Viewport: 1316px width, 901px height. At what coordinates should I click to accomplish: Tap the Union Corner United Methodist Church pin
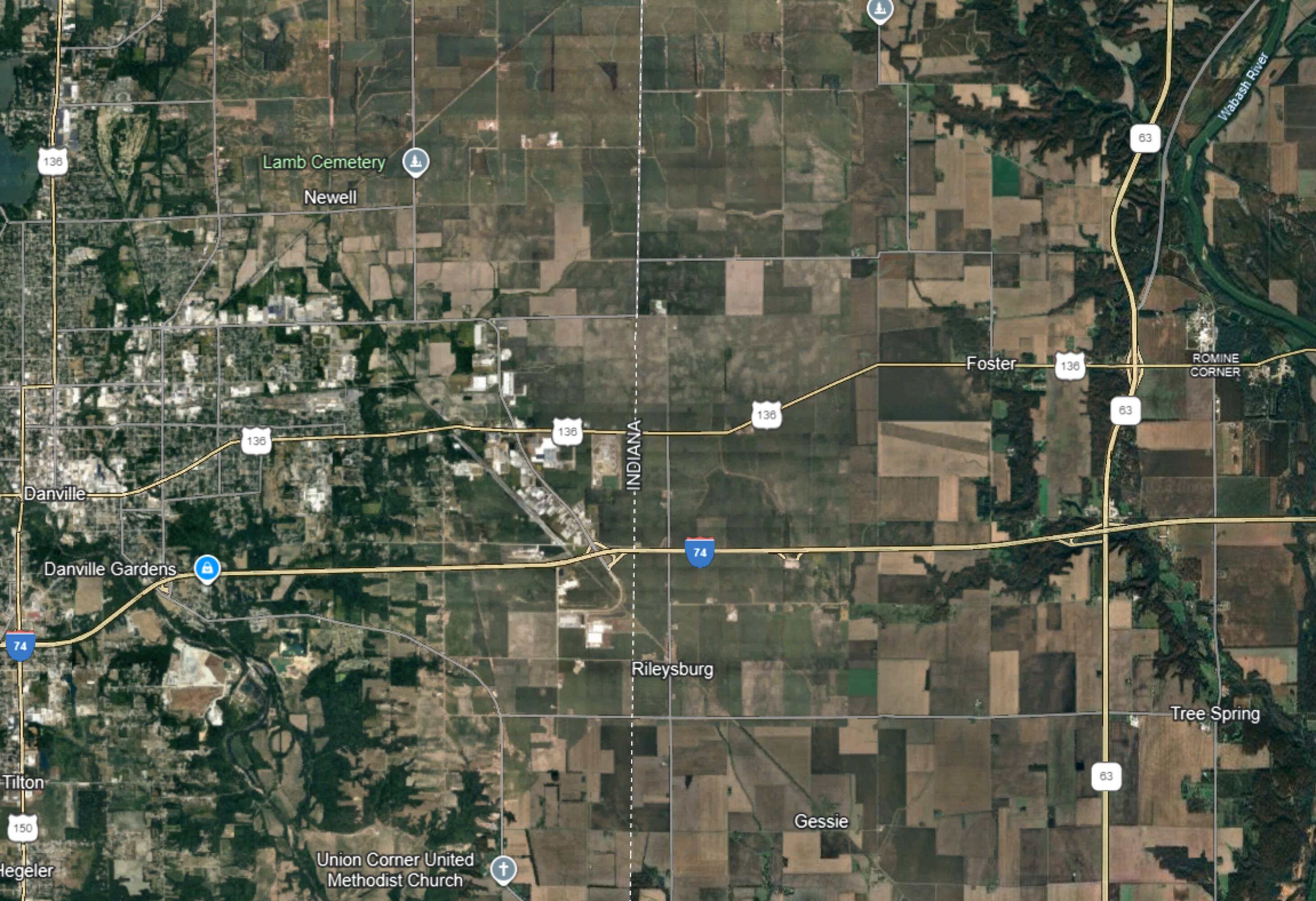coord(503,869)
